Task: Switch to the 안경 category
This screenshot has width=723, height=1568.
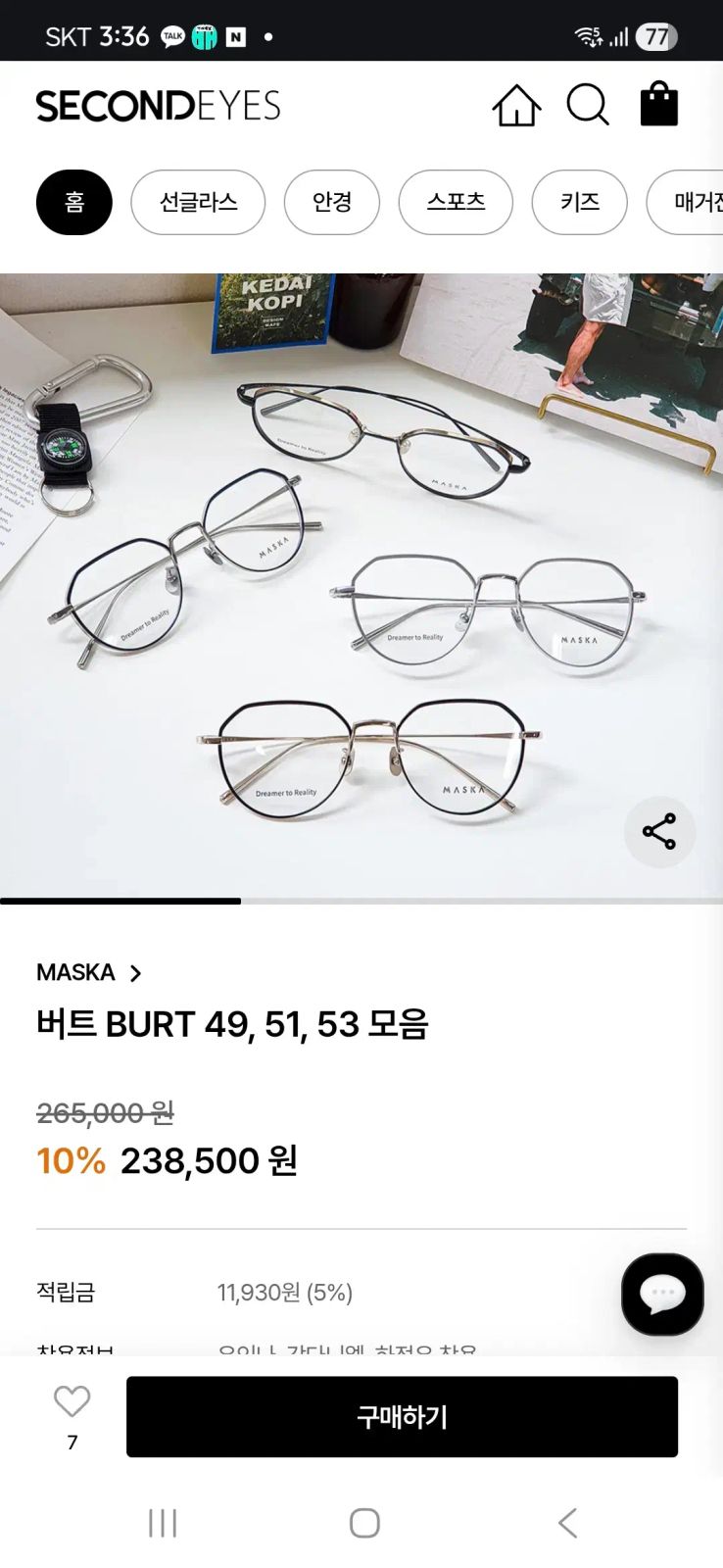Action: pyautogui.click(x=332, y=202)
